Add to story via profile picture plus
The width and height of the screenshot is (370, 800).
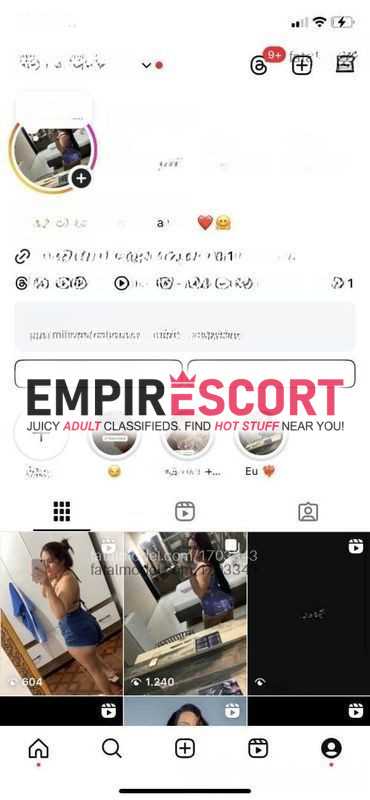coord(81,179)
